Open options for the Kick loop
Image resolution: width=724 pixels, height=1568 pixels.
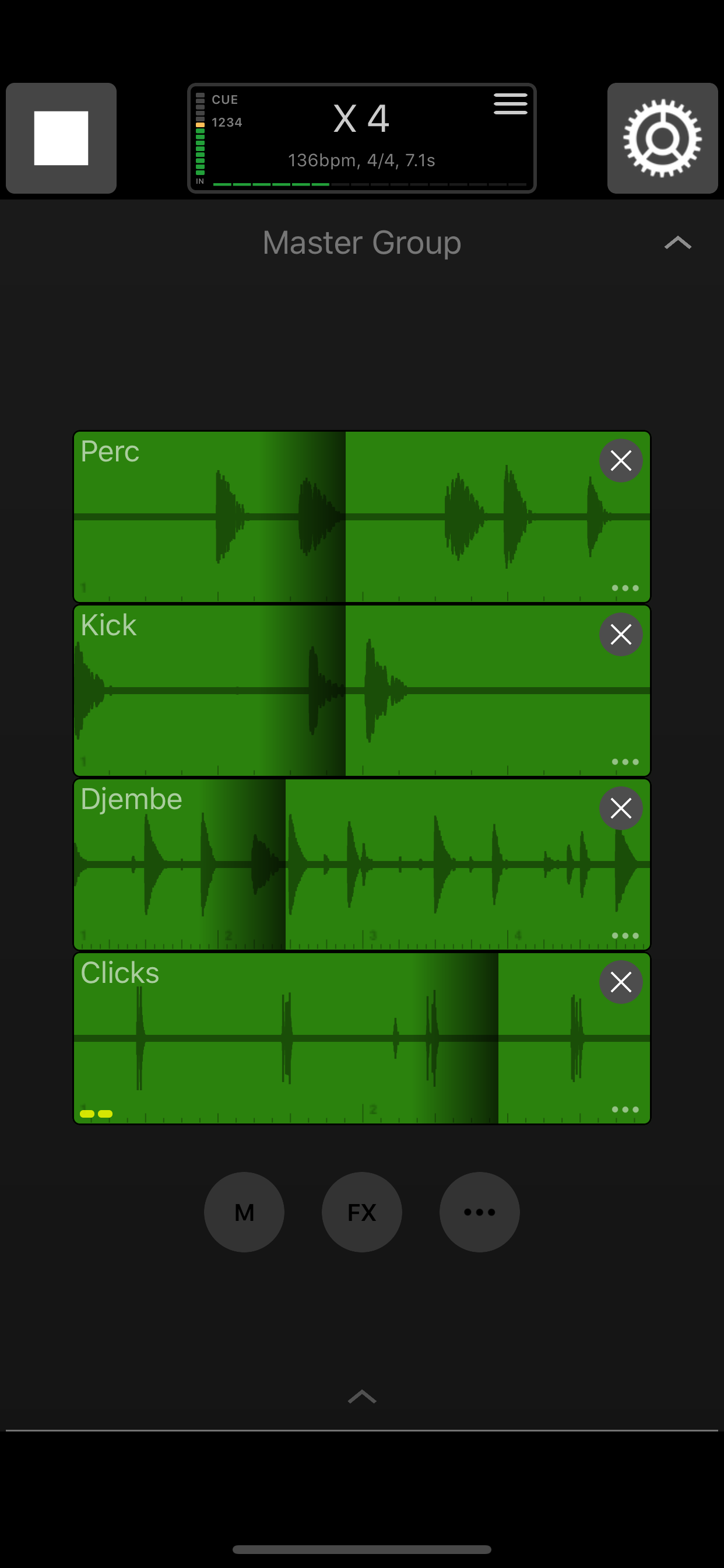point(626,761)
